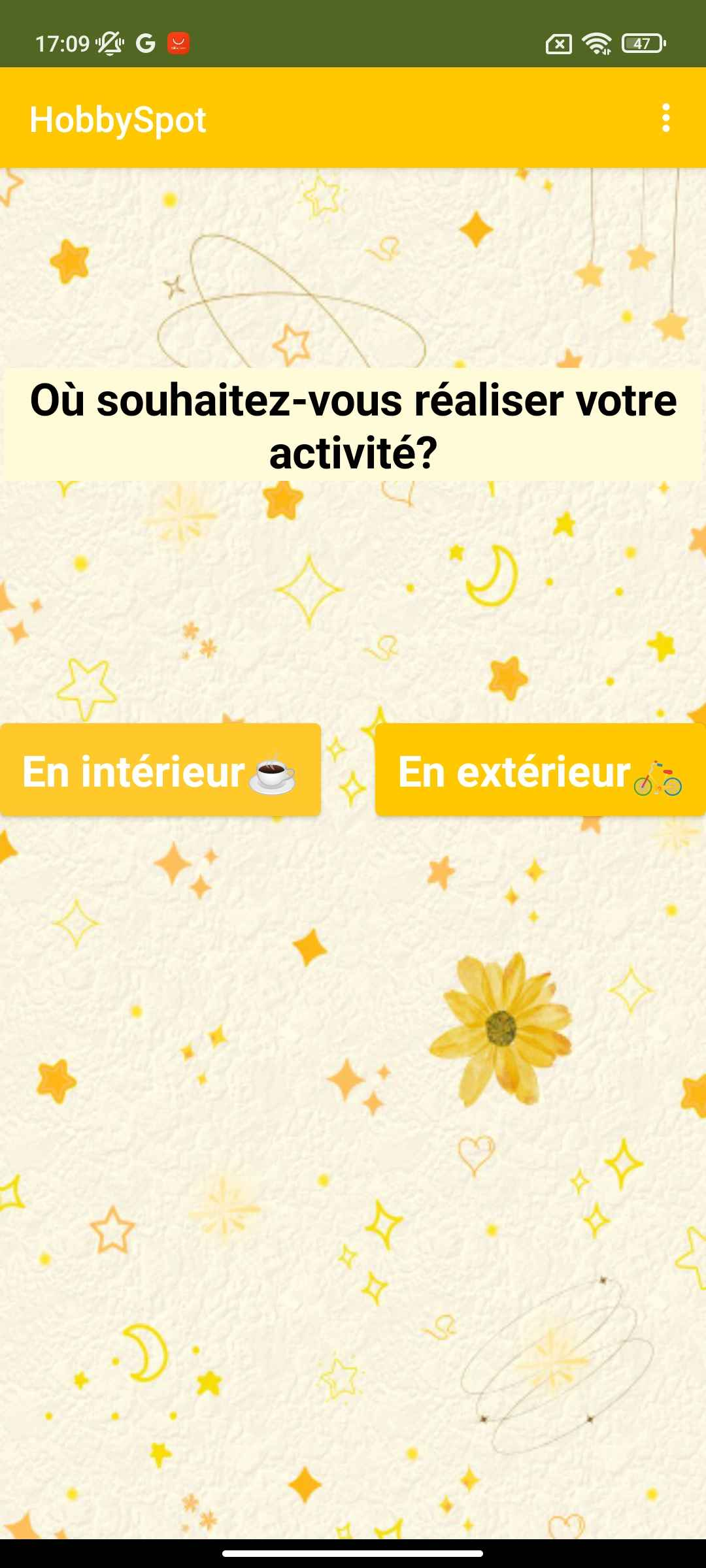Open the overflow menu in HobbySpot bar
706x1568 pixels.
click(665, 118)
